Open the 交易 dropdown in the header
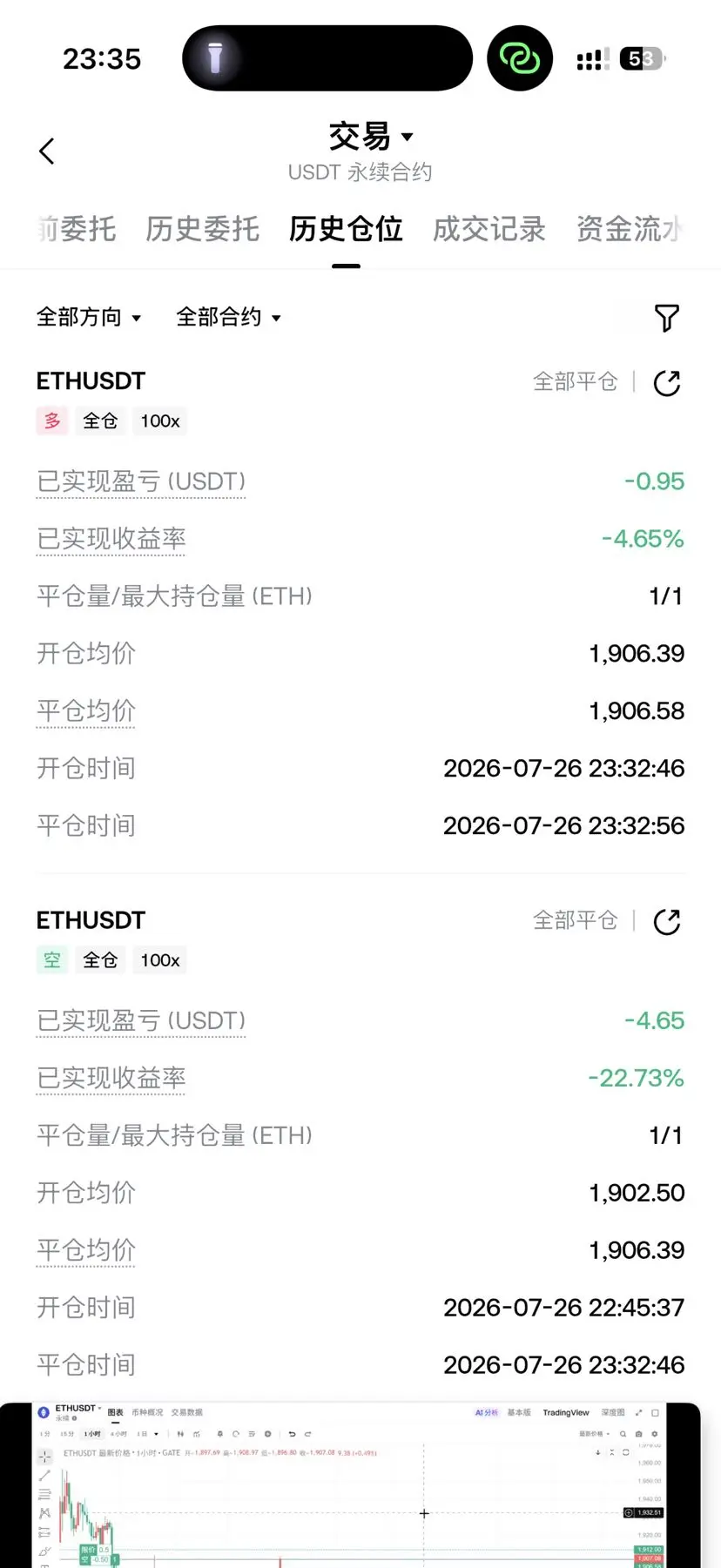Screen dimensions: 721x1568 click(371, 137)
